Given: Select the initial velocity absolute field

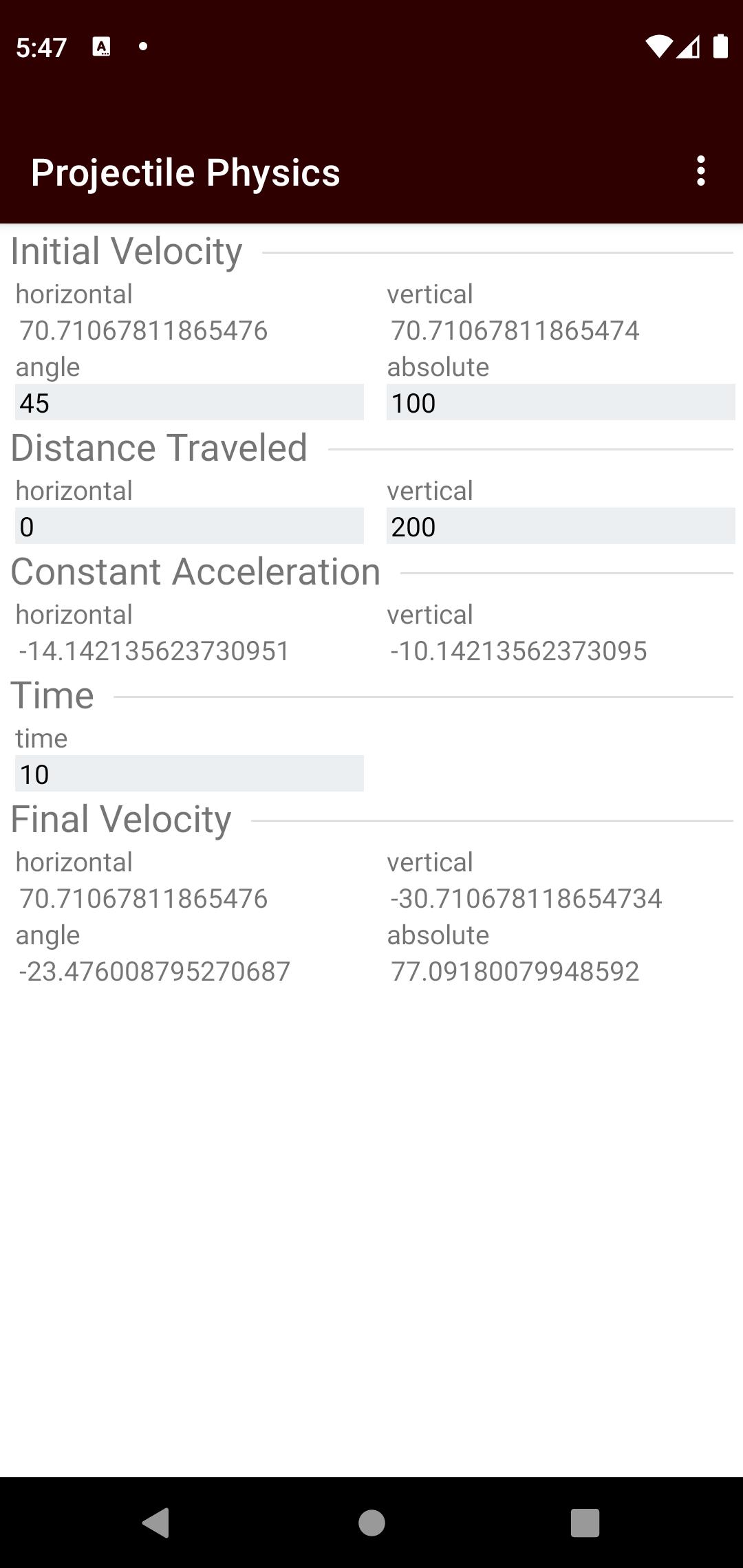Looking at the screenshot, I should click(x=560, y=402).
